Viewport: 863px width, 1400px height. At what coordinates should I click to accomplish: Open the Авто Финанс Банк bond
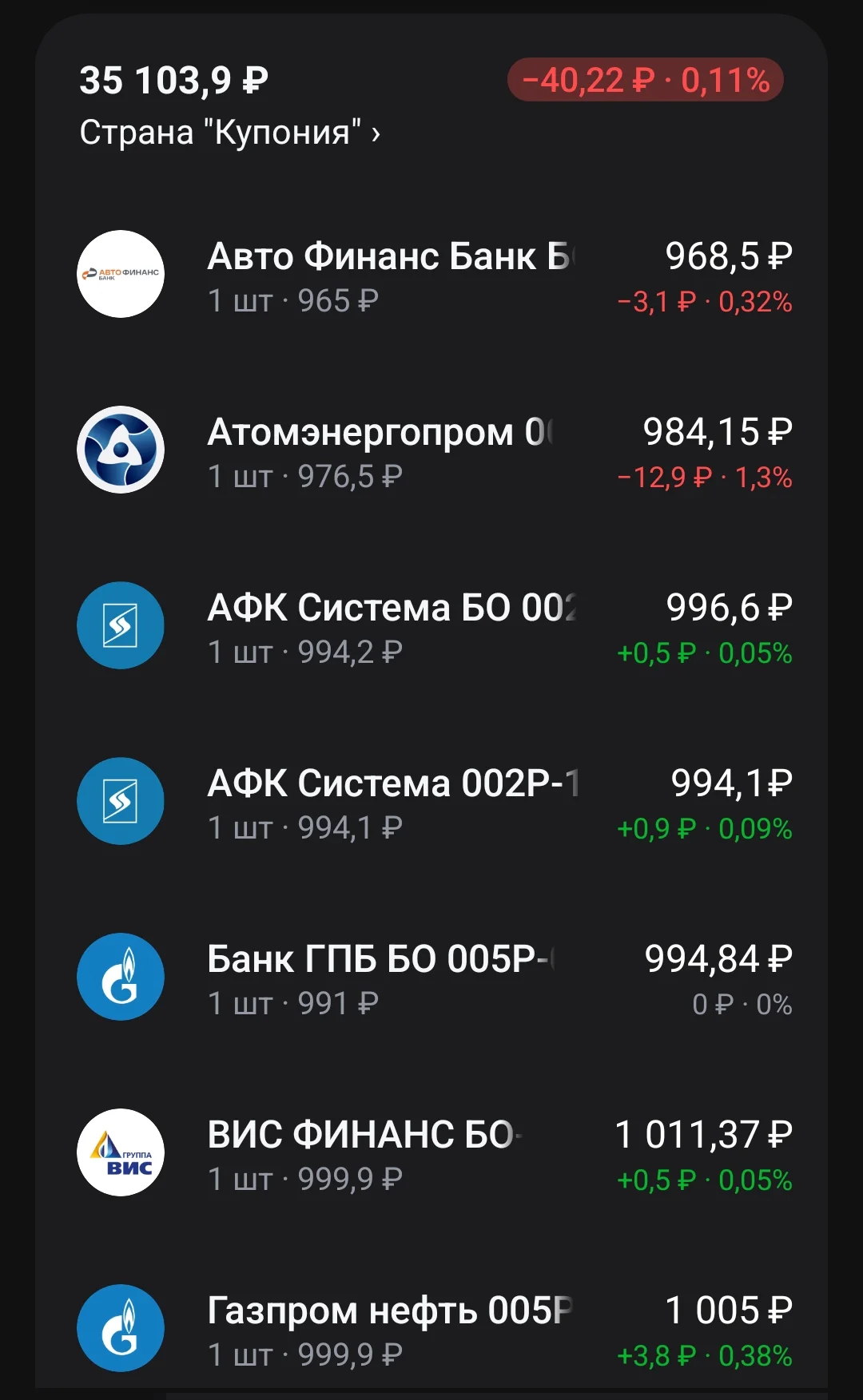pos(431,274)
